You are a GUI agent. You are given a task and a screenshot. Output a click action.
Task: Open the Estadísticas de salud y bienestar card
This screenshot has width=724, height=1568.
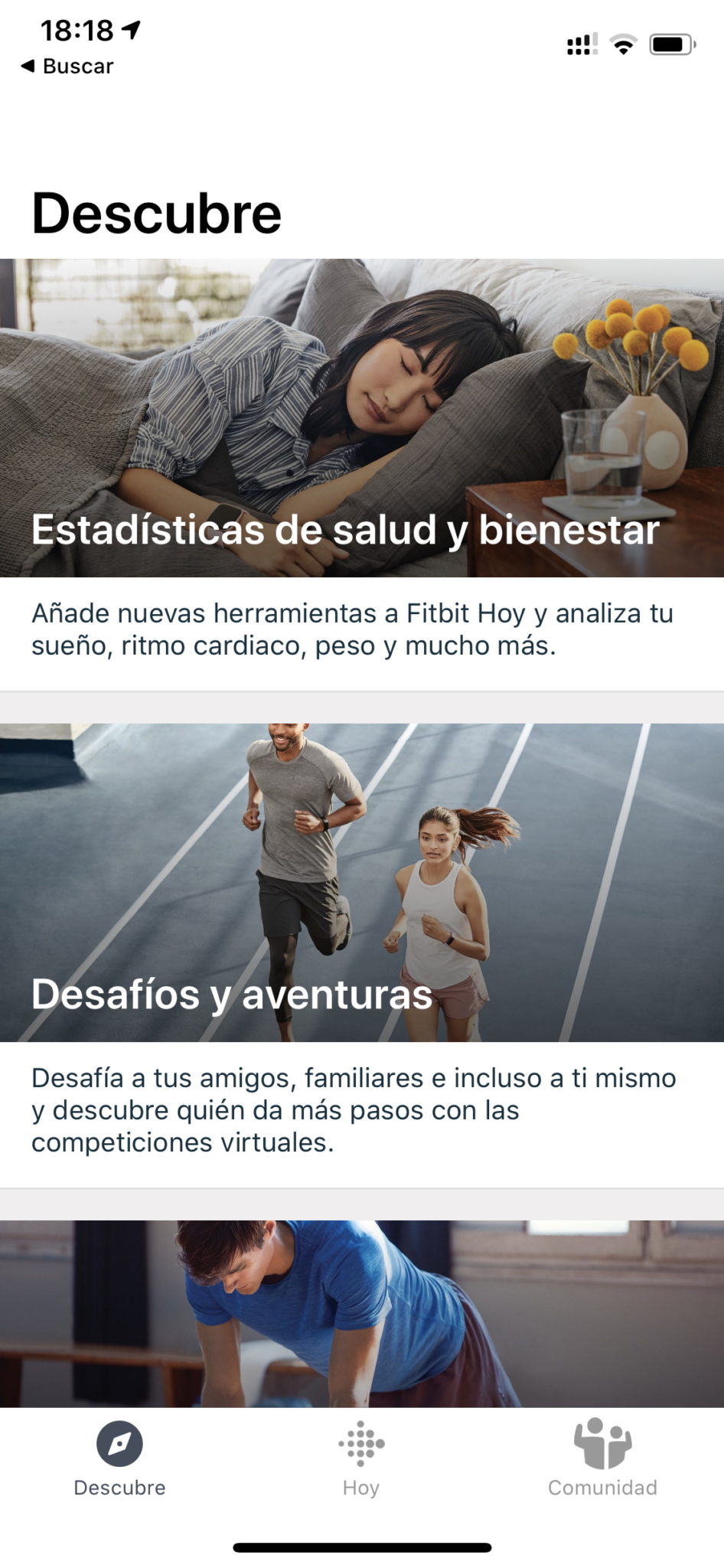click(362, 475)
